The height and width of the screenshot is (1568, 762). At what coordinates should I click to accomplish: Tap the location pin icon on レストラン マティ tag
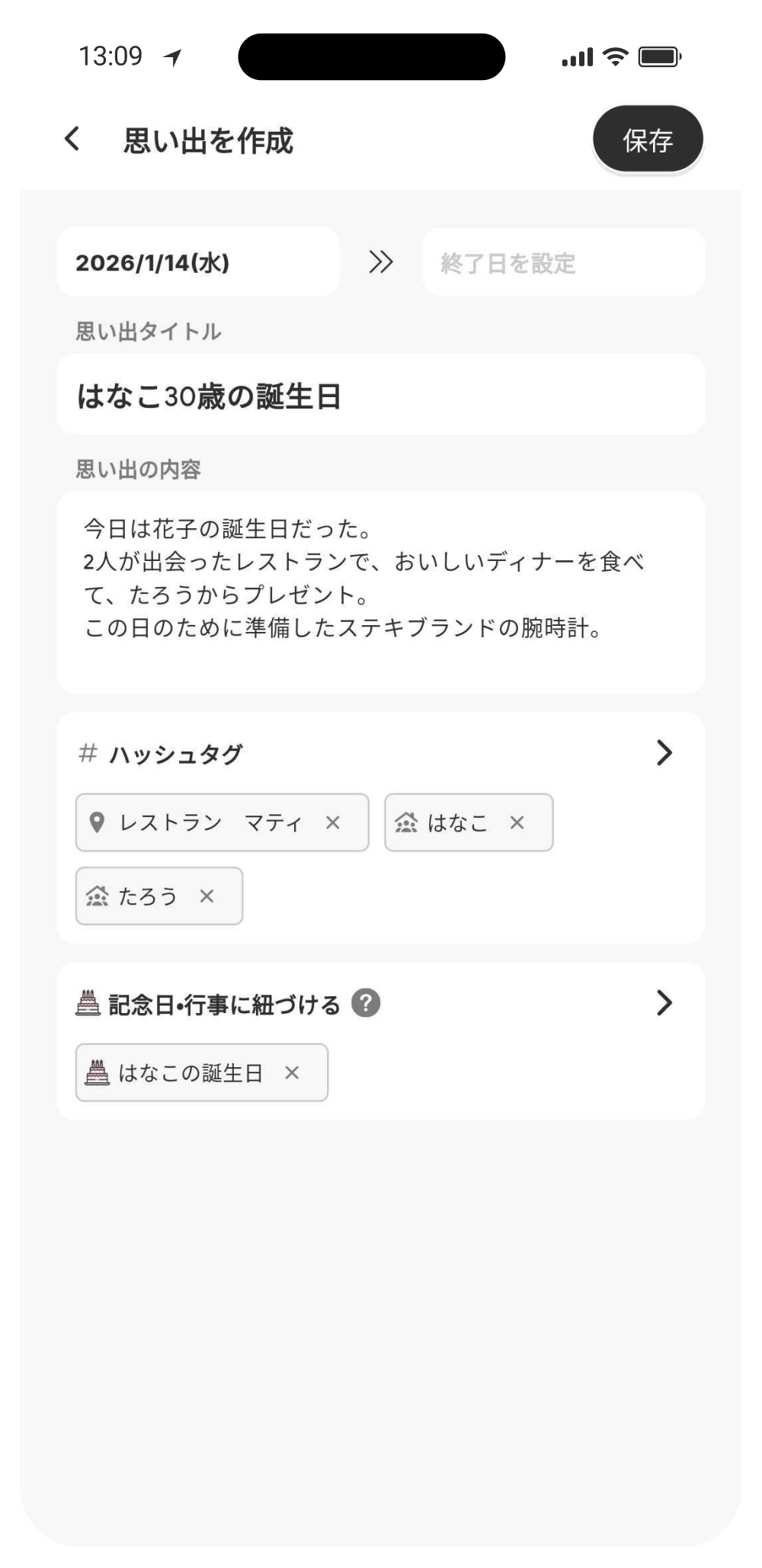point(97,822)
